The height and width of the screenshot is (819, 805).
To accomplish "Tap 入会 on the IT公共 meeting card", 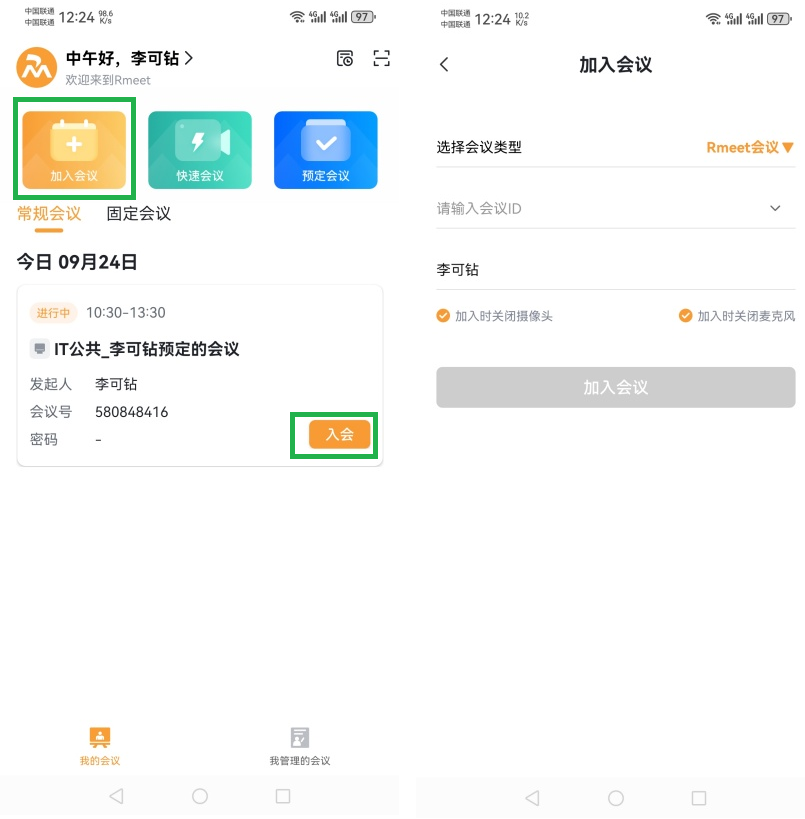I will point(339,434).
